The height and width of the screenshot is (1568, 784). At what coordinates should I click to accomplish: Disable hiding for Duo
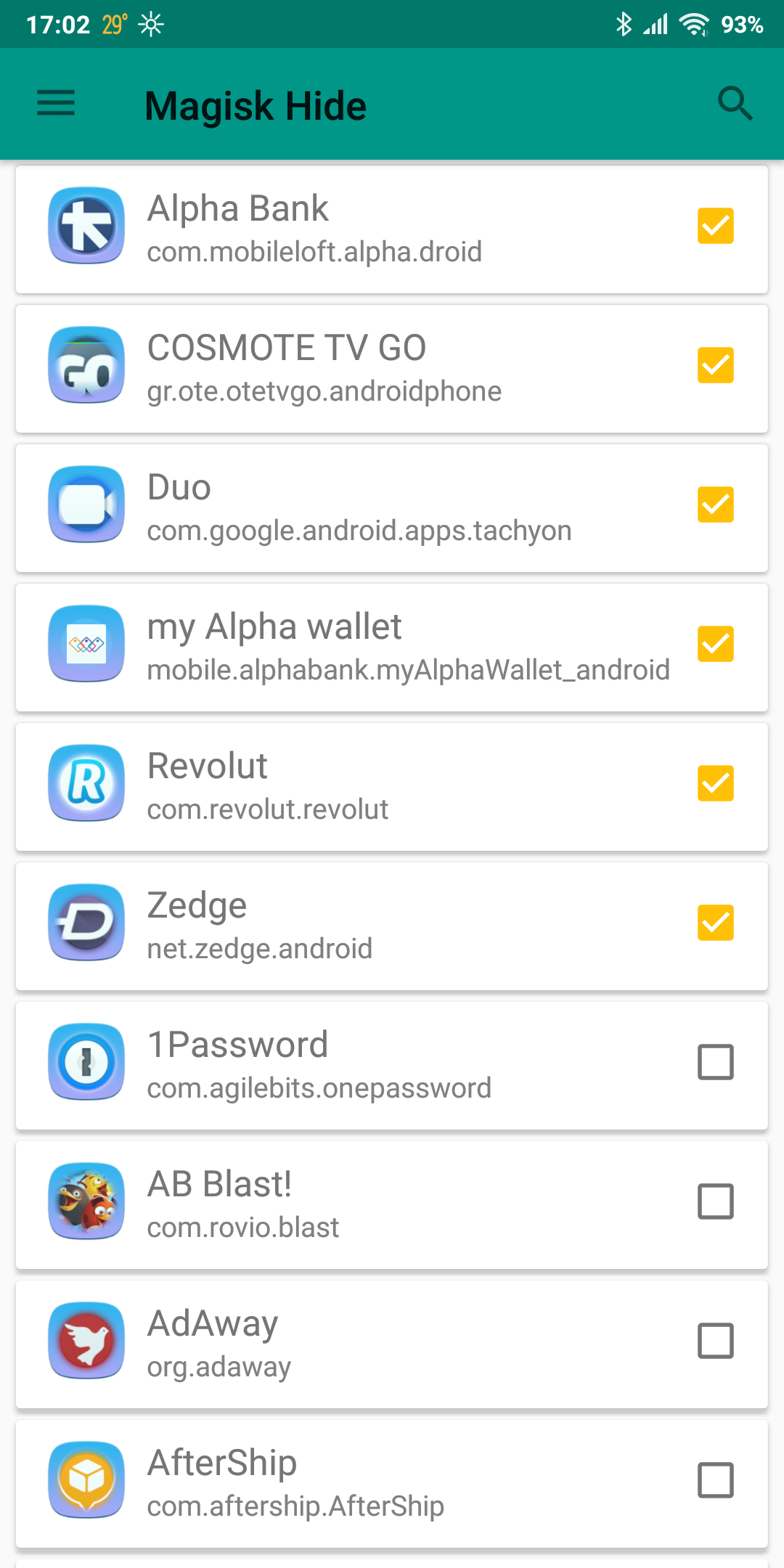click(x=715, y=505)
